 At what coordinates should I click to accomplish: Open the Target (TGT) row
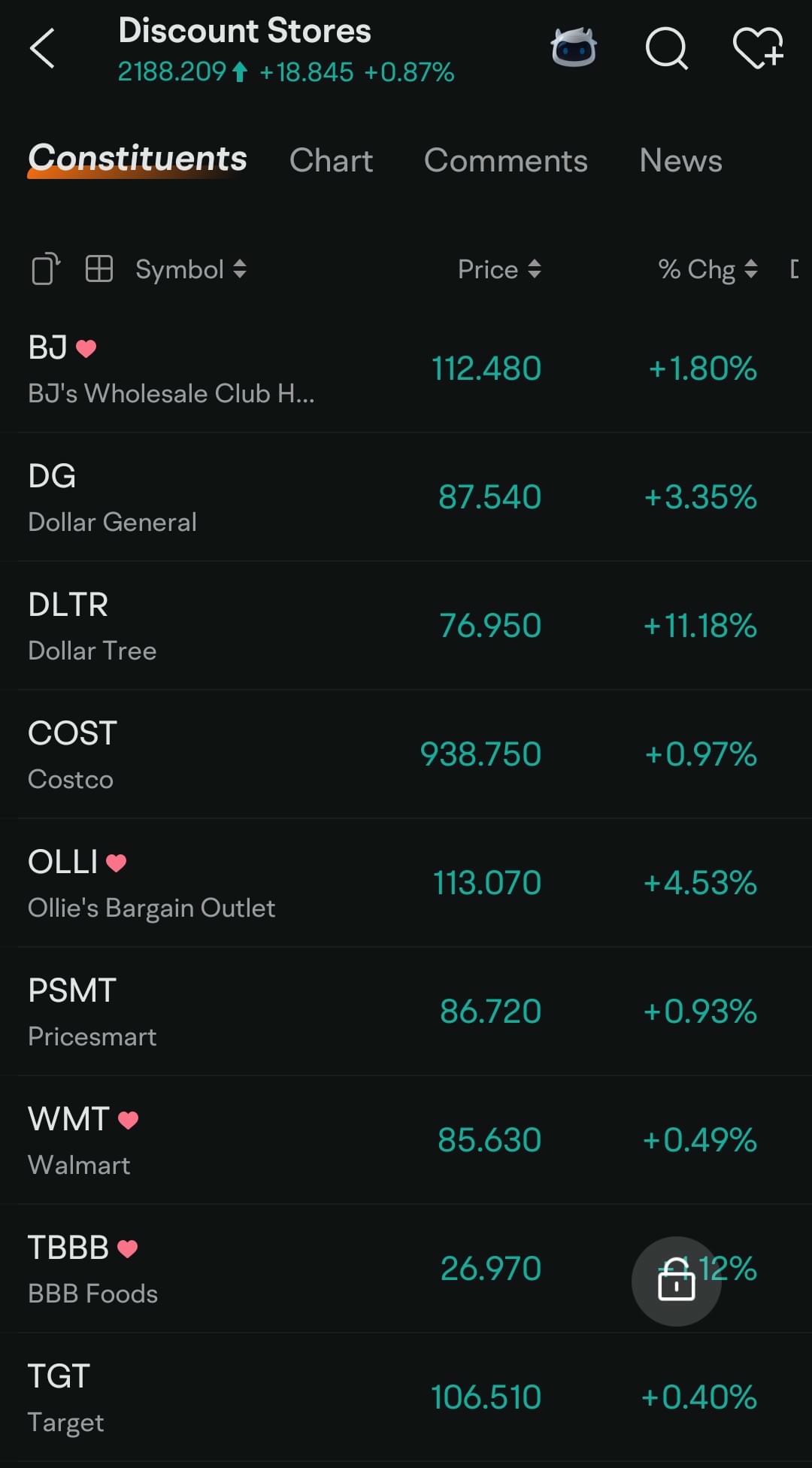pyautogui.click(x=406, y=1397)
